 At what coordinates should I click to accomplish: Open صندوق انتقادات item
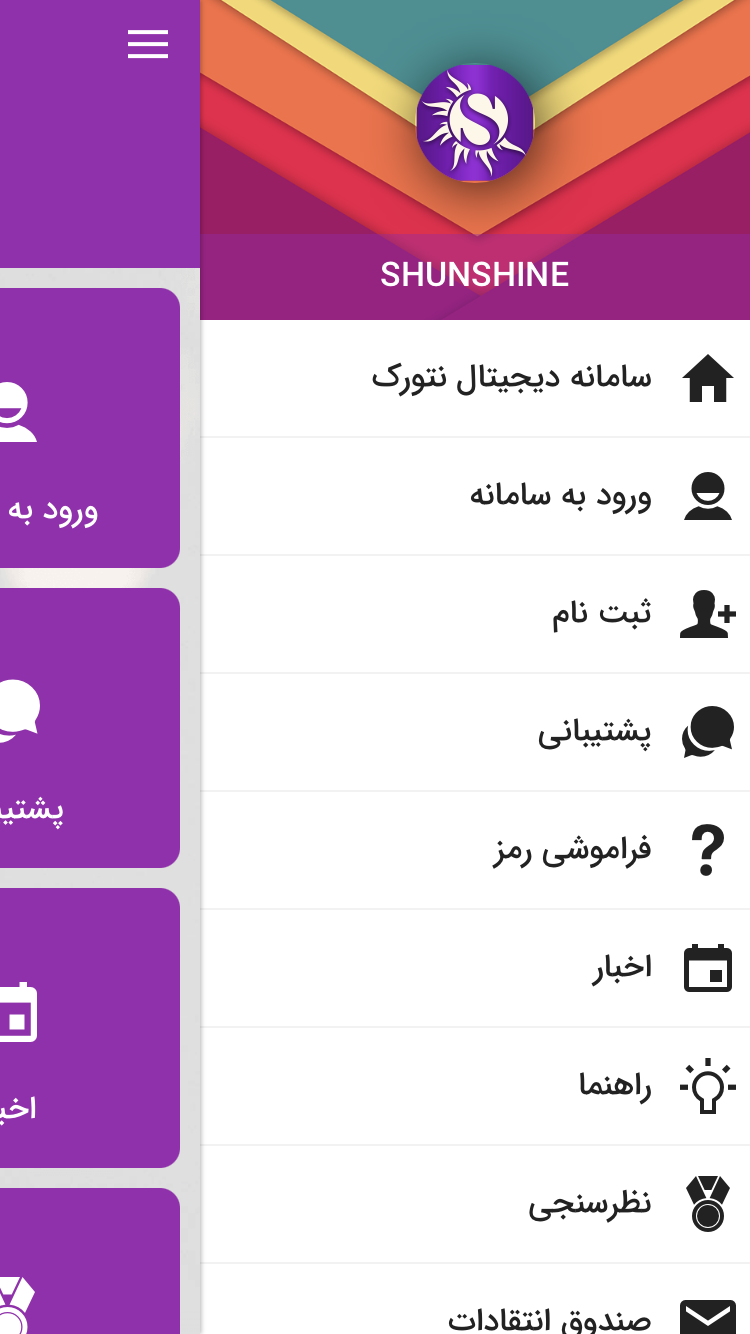[550, 1316]
